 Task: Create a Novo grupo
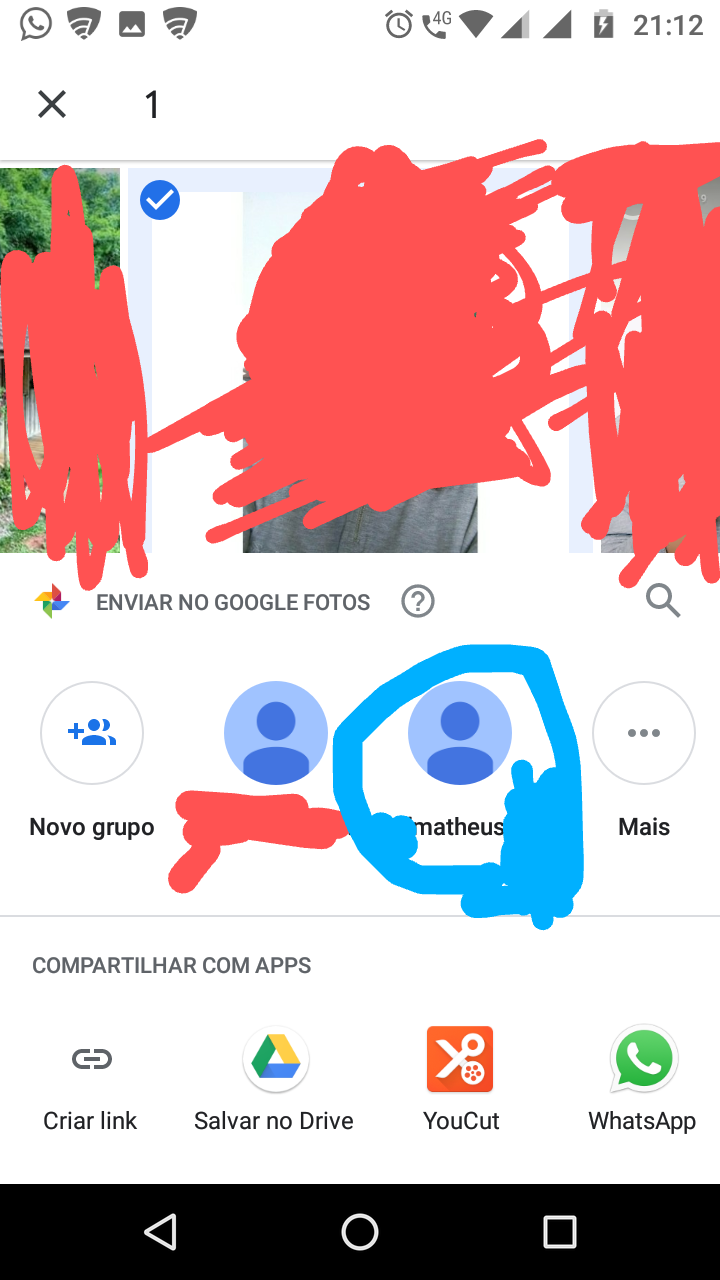pyautogui.click(x=92, y=734)
